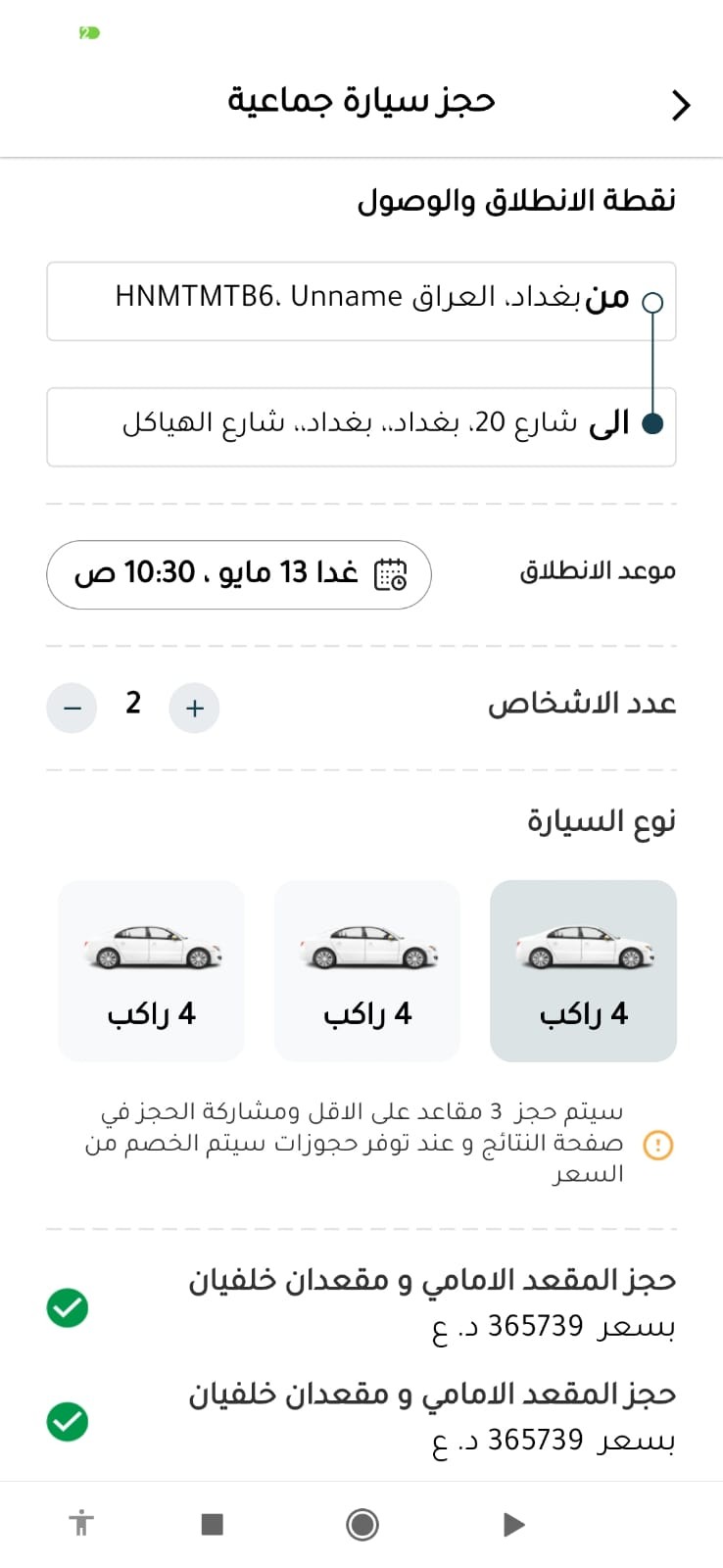Image resolution: width=723 pixels, height=1568 pixels.
Task: Tap the system back triangle button
Action: tap(513, 1524)
